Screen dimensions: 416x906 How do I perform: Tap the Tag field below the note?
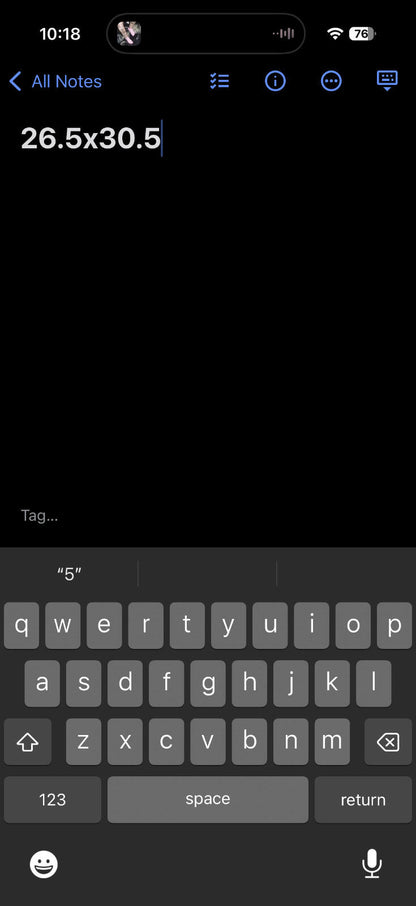39,515
